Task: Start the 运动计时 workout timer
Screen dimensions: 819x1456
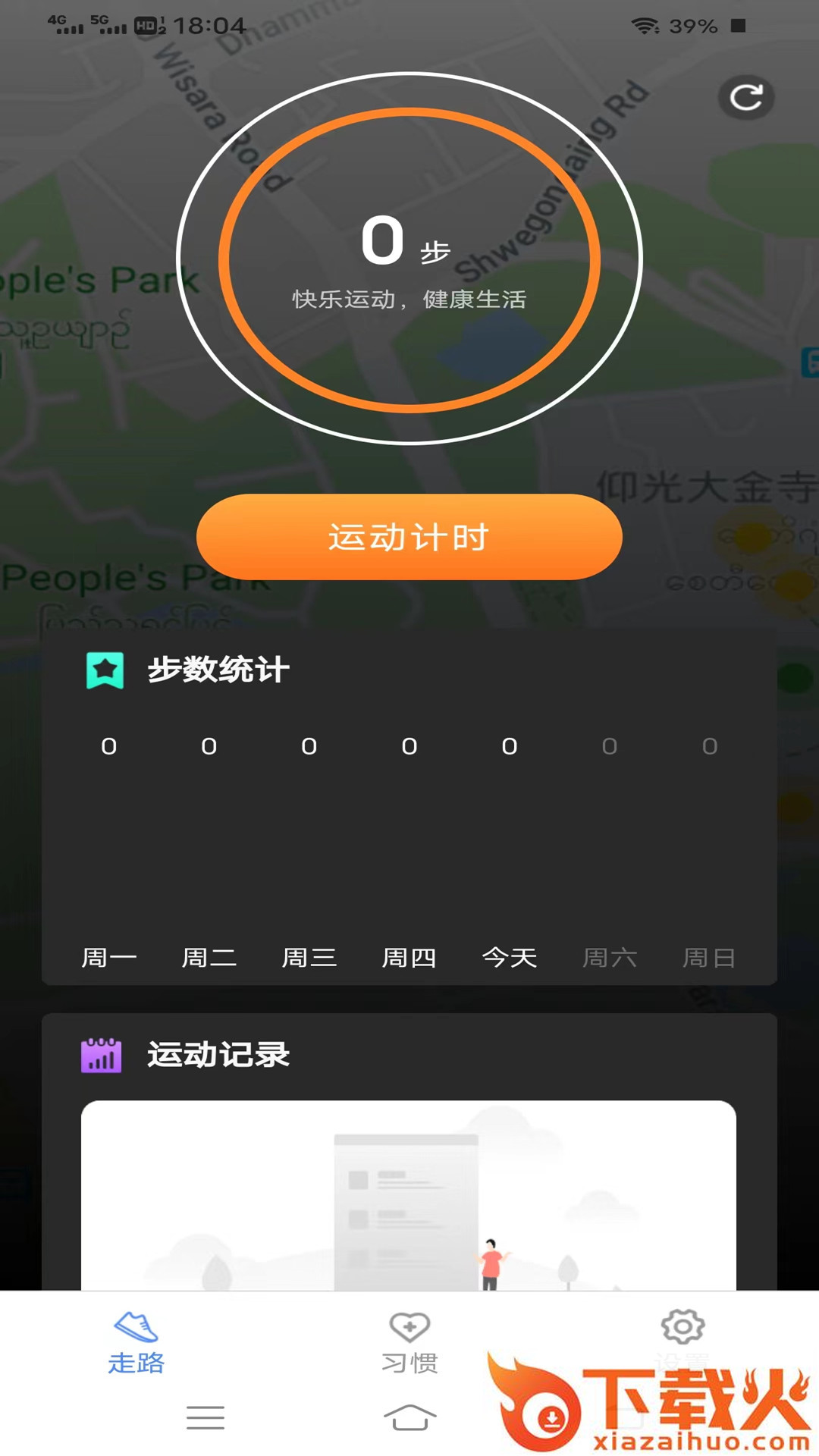Action: point(409,537)
